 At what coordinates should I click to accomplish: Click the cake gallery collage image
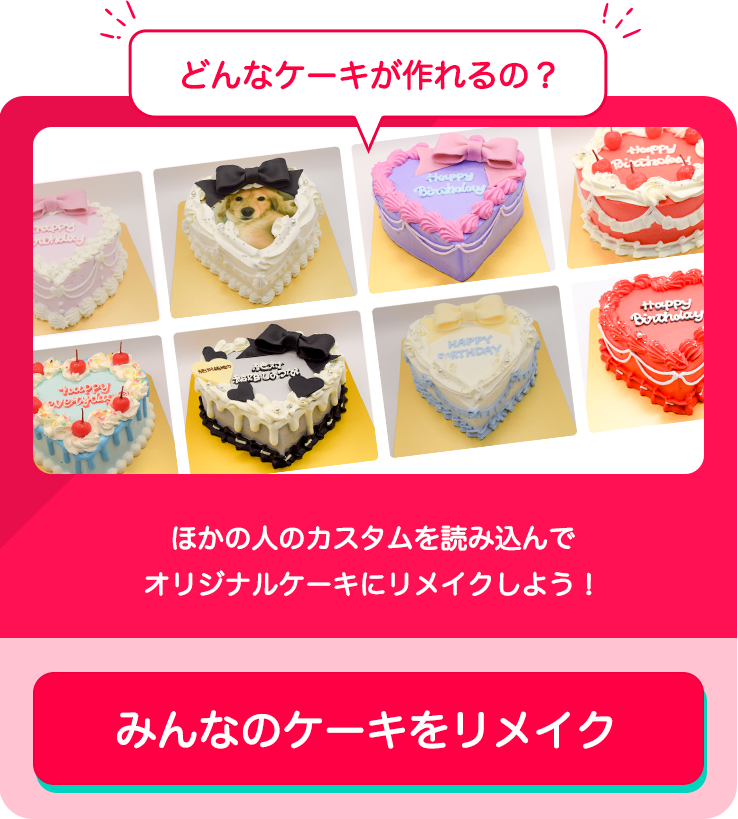369,300
